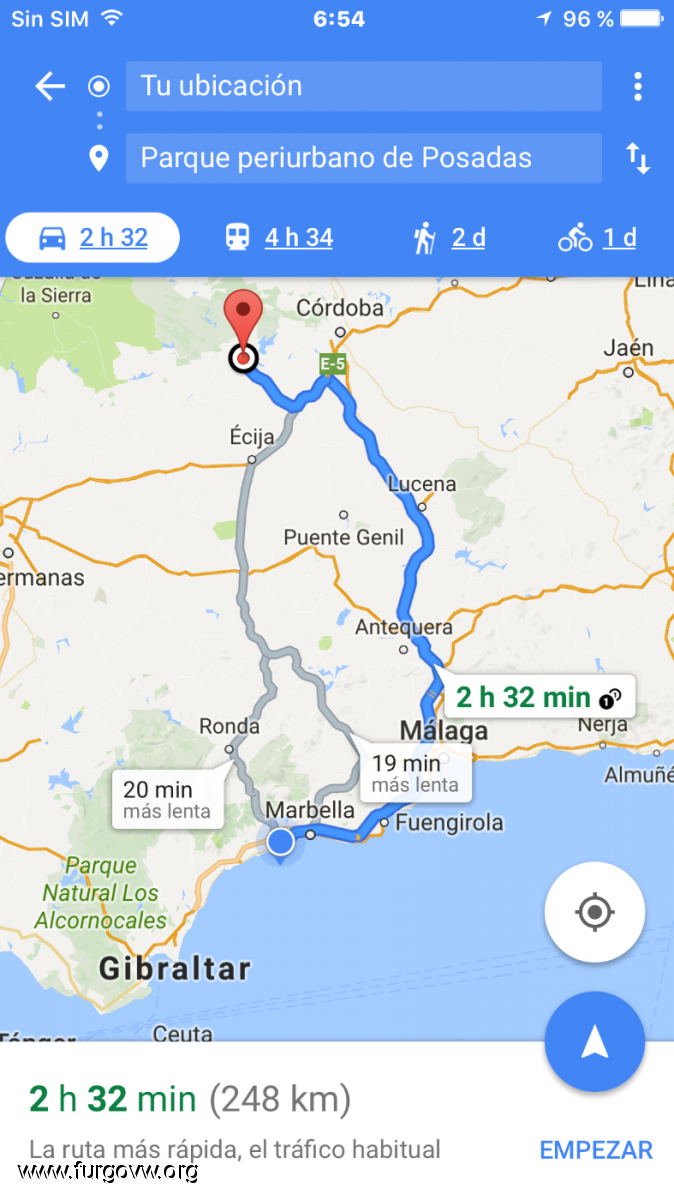674x1200 pixels.
Task: Select the alternate route 19 min más lenta
Action: (414, 773)
